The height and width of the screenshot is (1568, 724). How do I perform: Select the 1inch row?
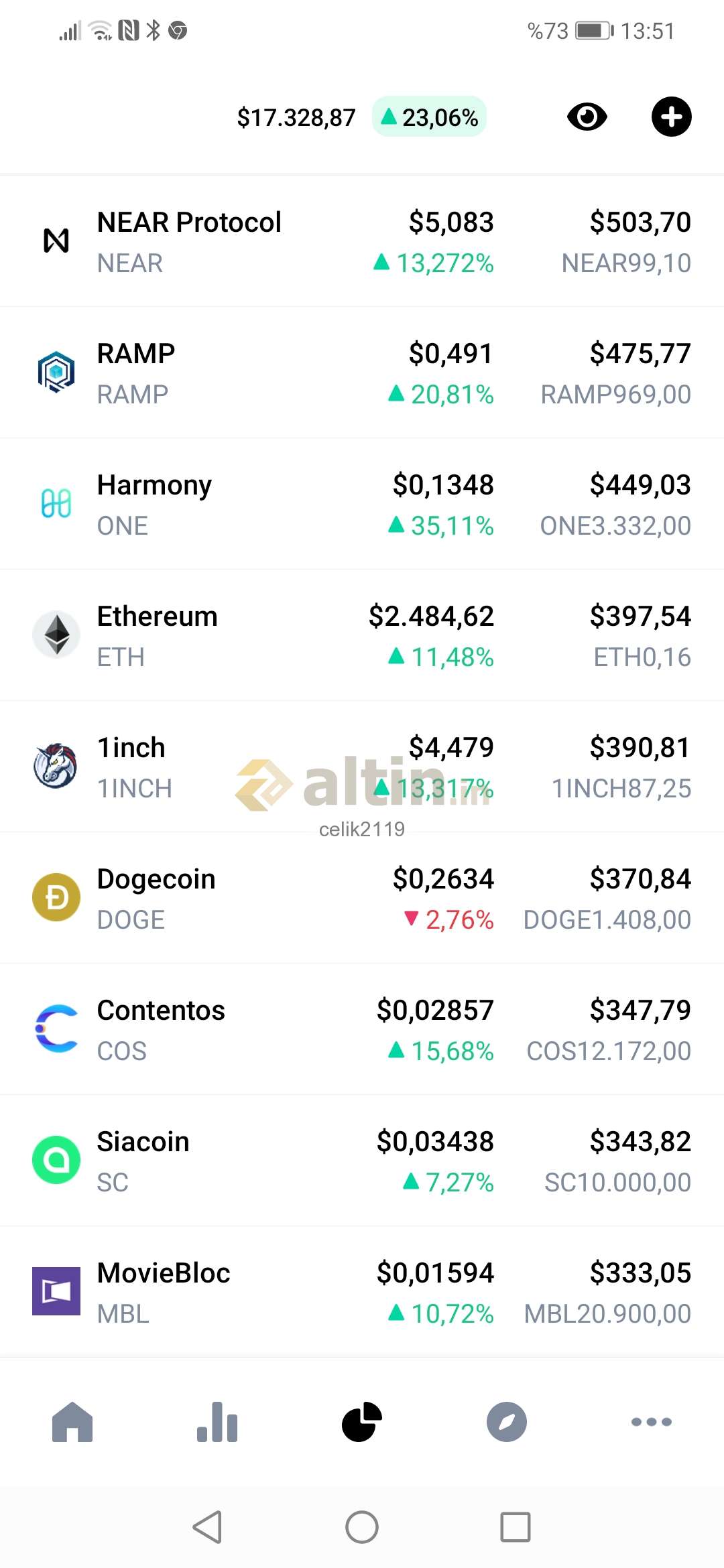(362, 767)
